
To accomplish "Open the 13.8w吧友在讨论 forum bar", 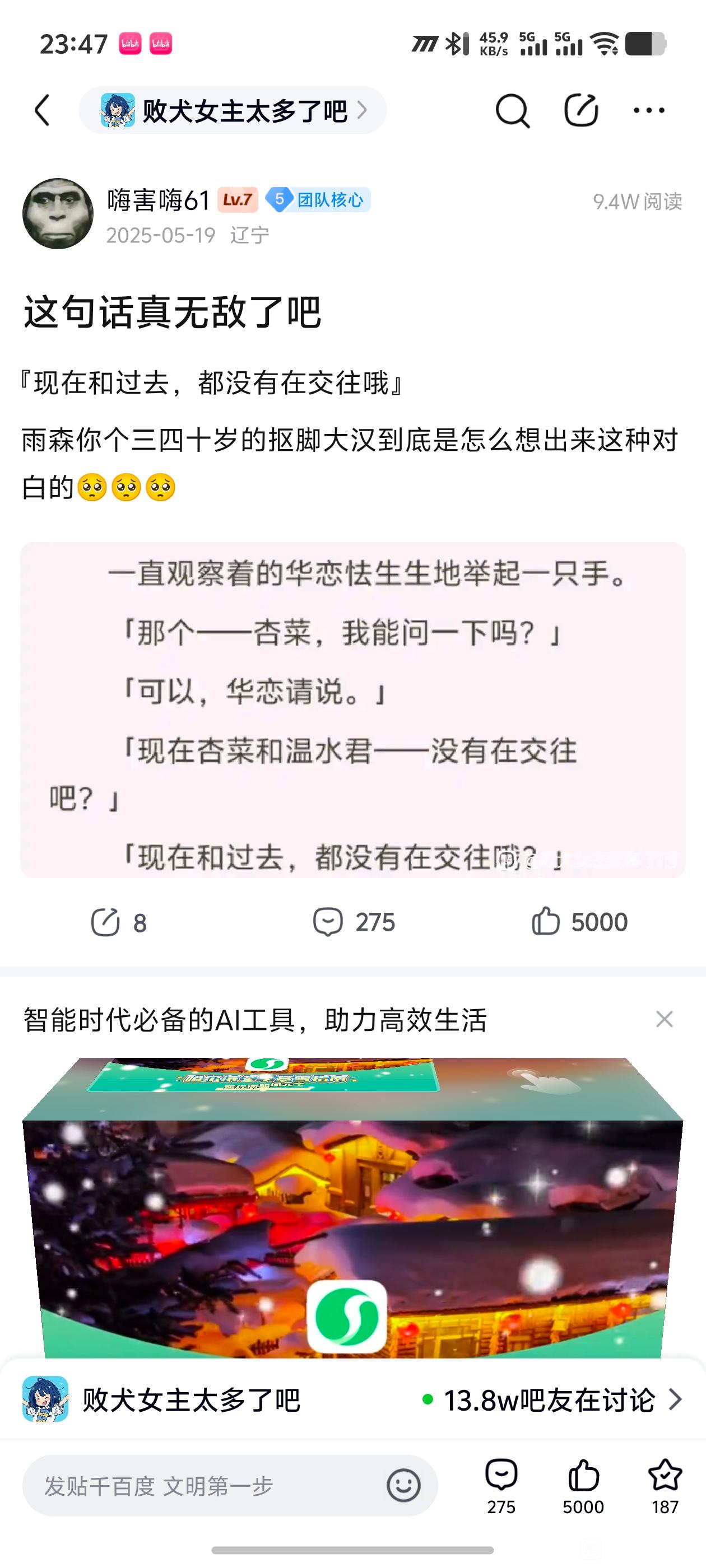I will click(352, 1399).
